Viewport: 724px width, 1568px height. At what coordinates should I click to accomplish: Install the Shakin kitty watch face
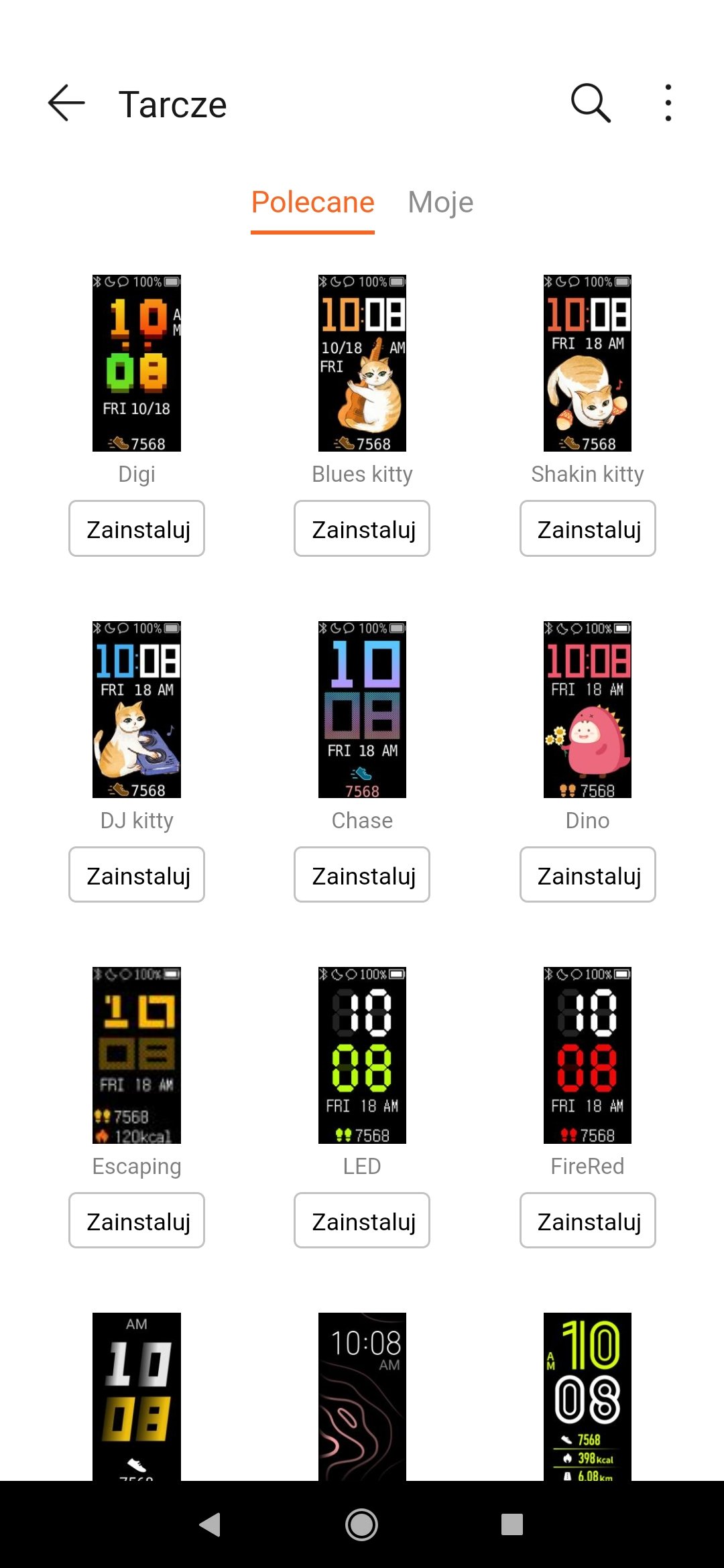pyautogui.click(x=588, y=529)
